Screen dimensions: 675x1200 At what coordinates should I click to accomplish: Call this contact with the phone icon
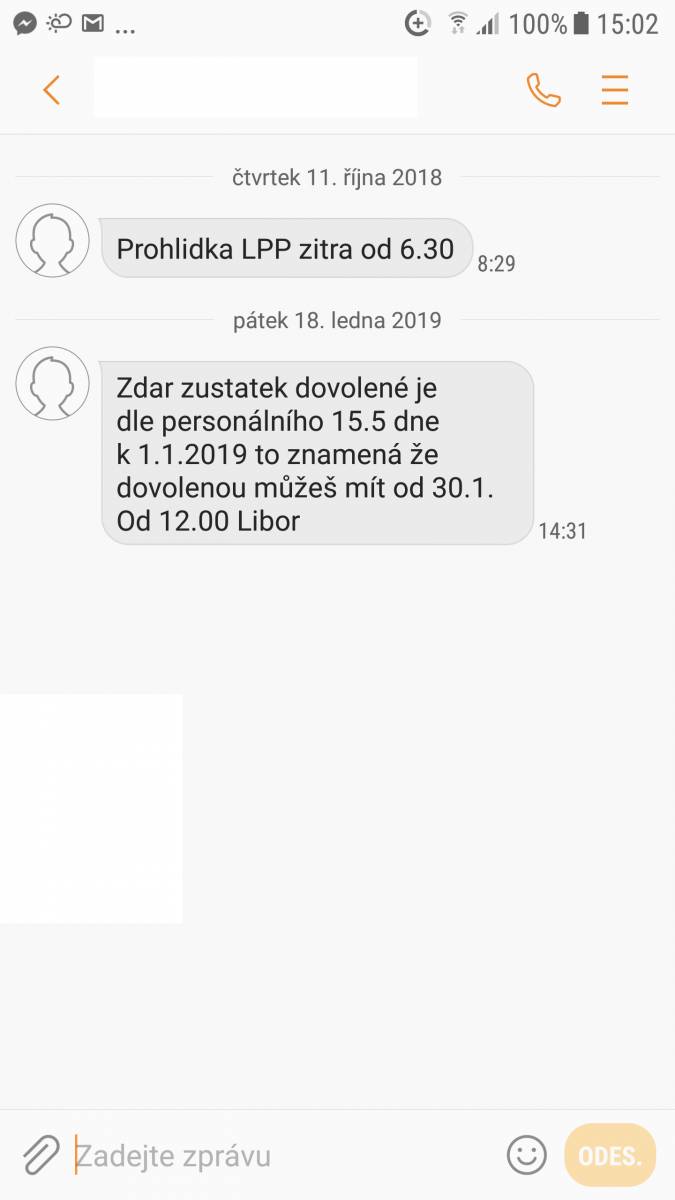coord(543,90)
